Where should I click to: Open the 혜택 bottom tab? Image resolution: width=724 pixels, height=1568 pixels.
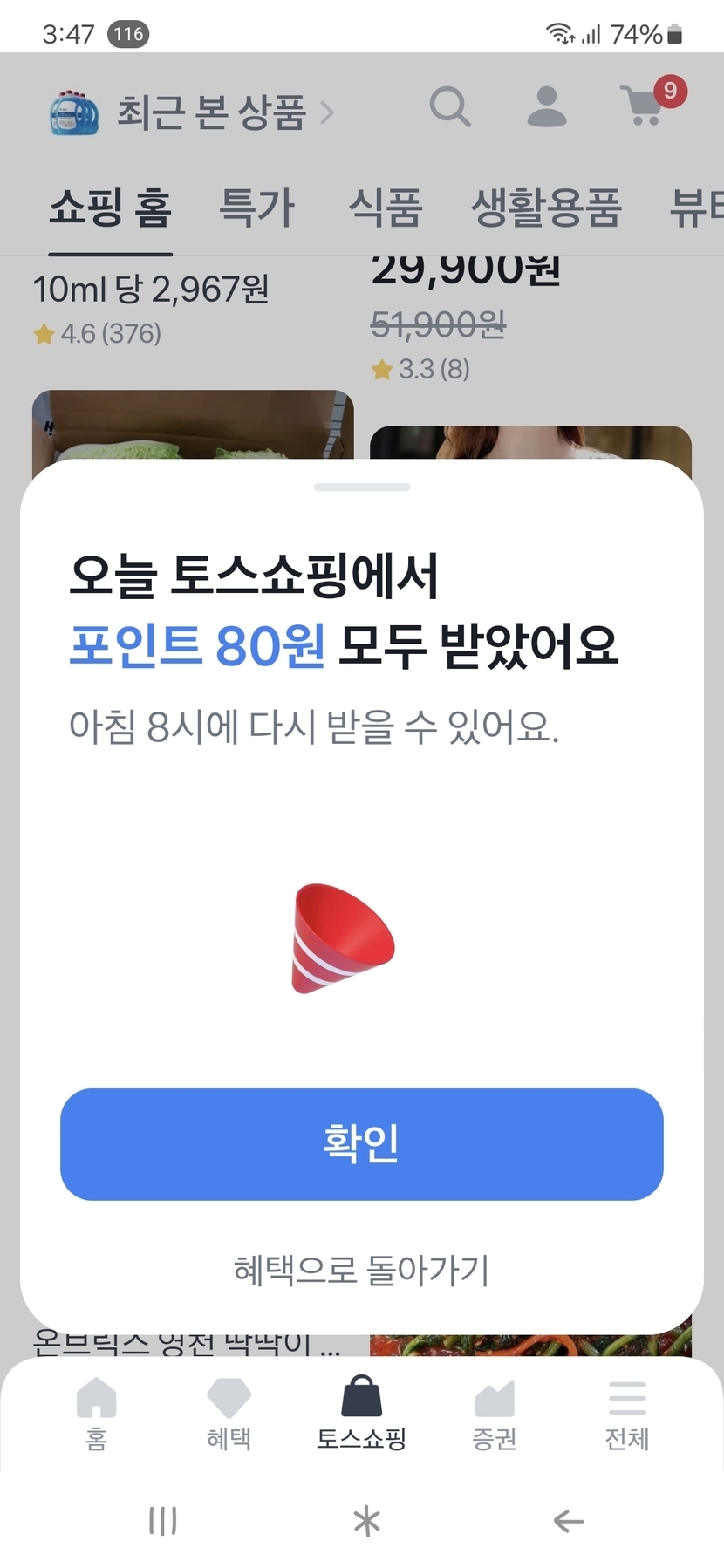(229, 1414)
